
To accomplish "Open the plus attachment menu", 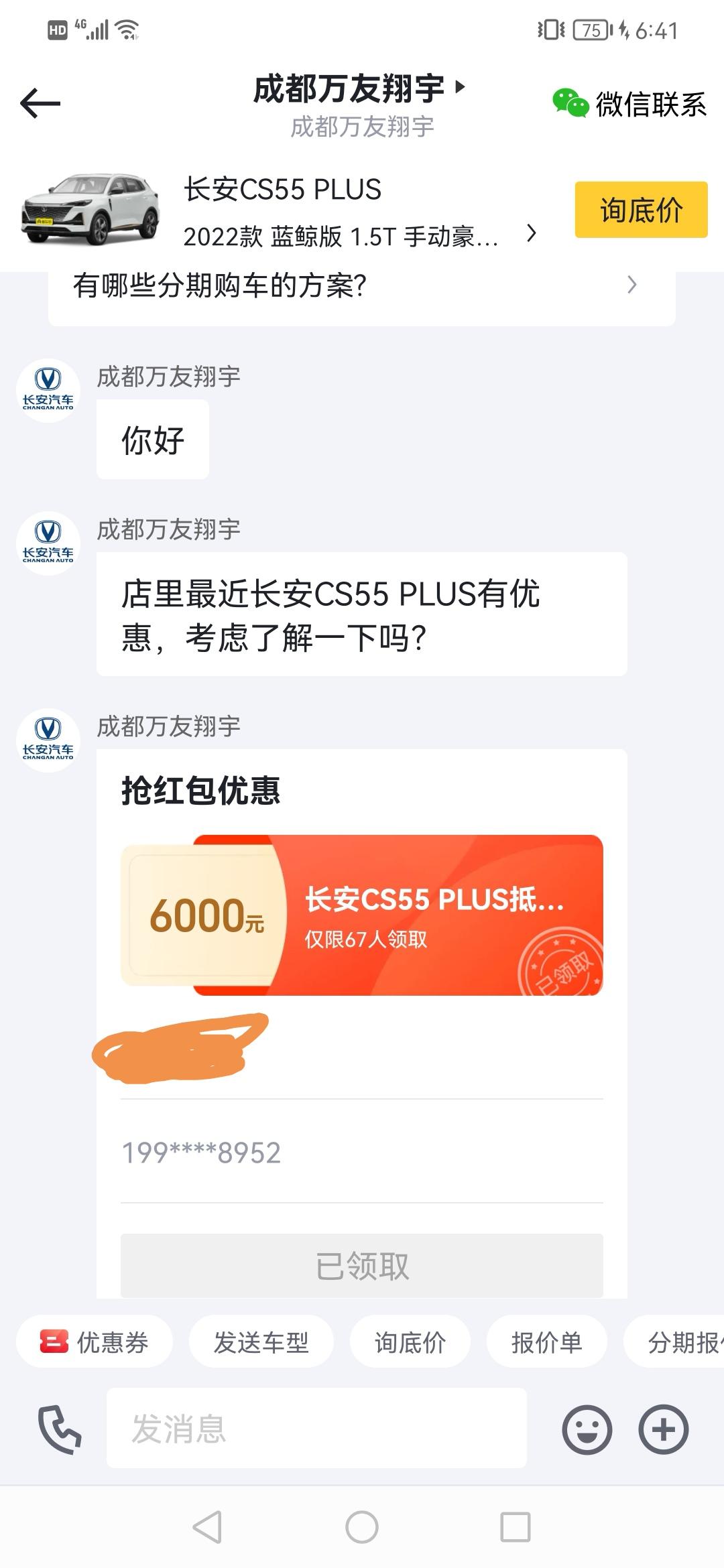I will pos(664,1429).
